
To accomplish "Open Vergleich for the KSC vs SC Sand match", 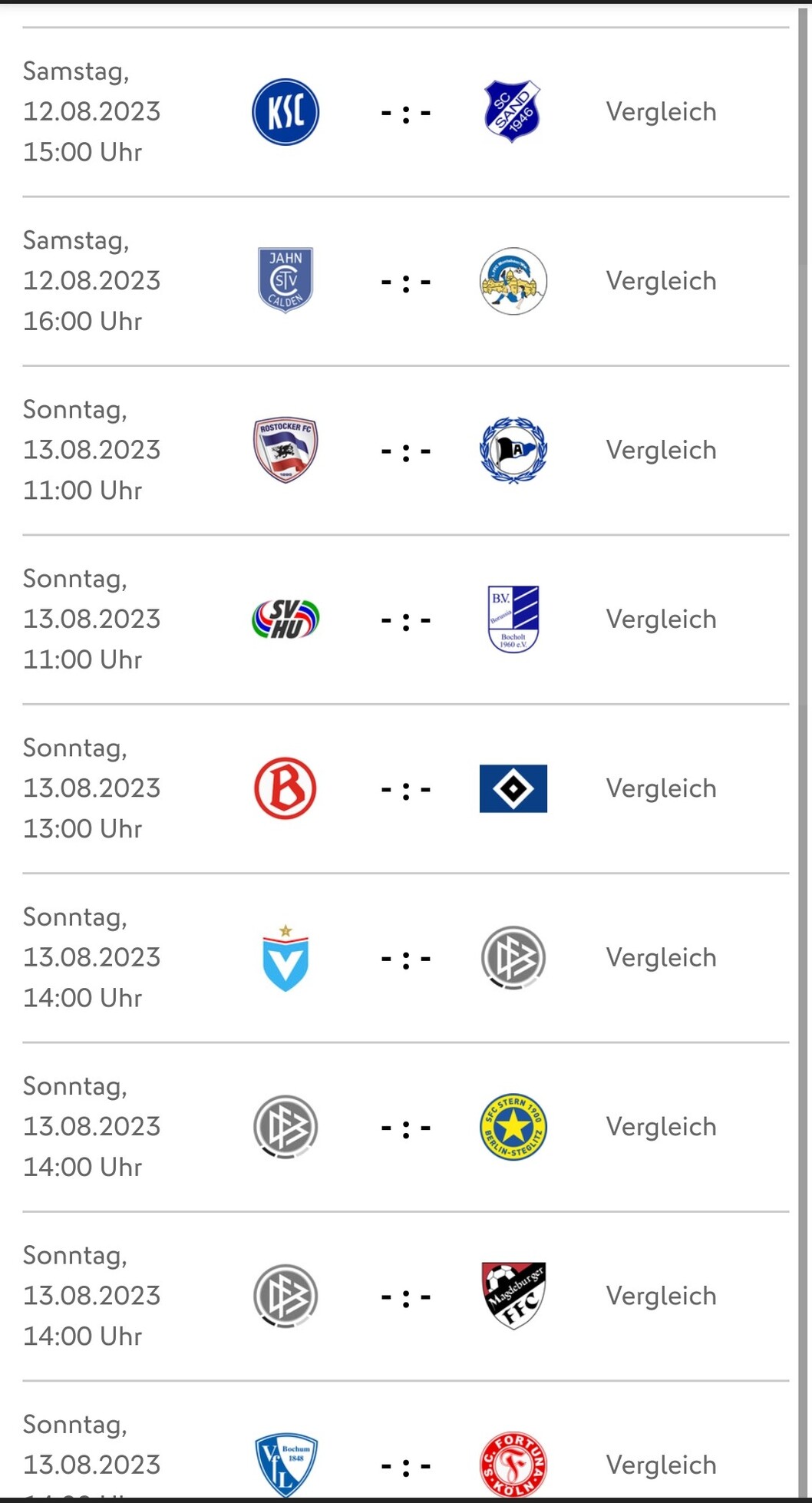I will (661, 112).
